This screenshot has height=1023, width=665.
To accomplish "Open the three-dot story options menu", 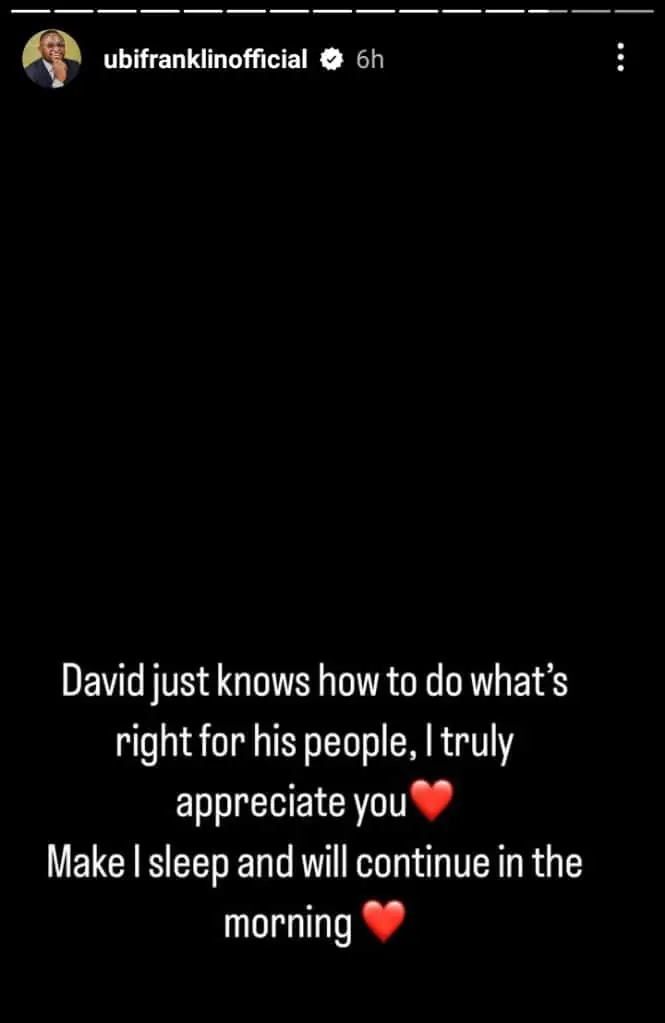I will 621,57.
